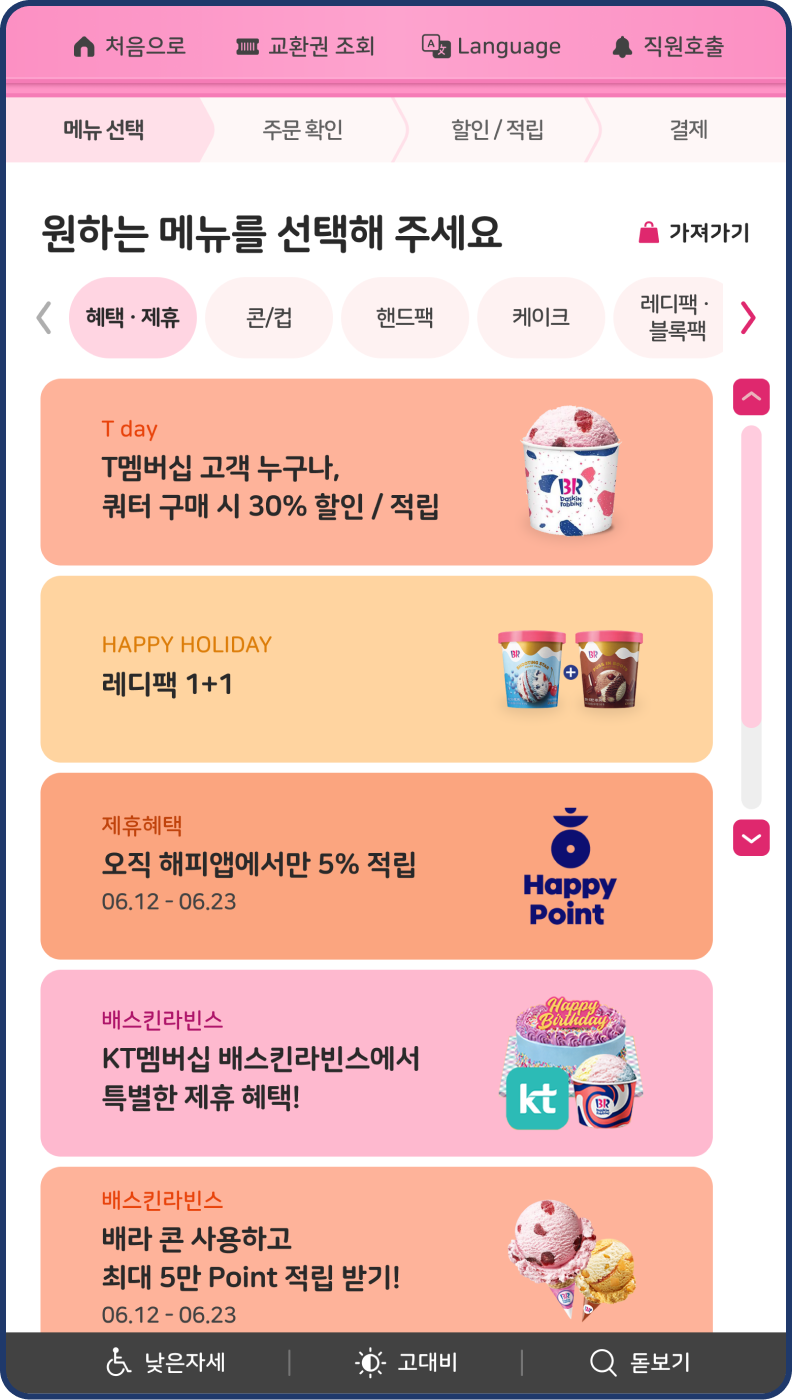The width and height of the screenshot is (792, 1400).
Task: Tap the 가져가기 takeout button
Action: click(694, 233)
